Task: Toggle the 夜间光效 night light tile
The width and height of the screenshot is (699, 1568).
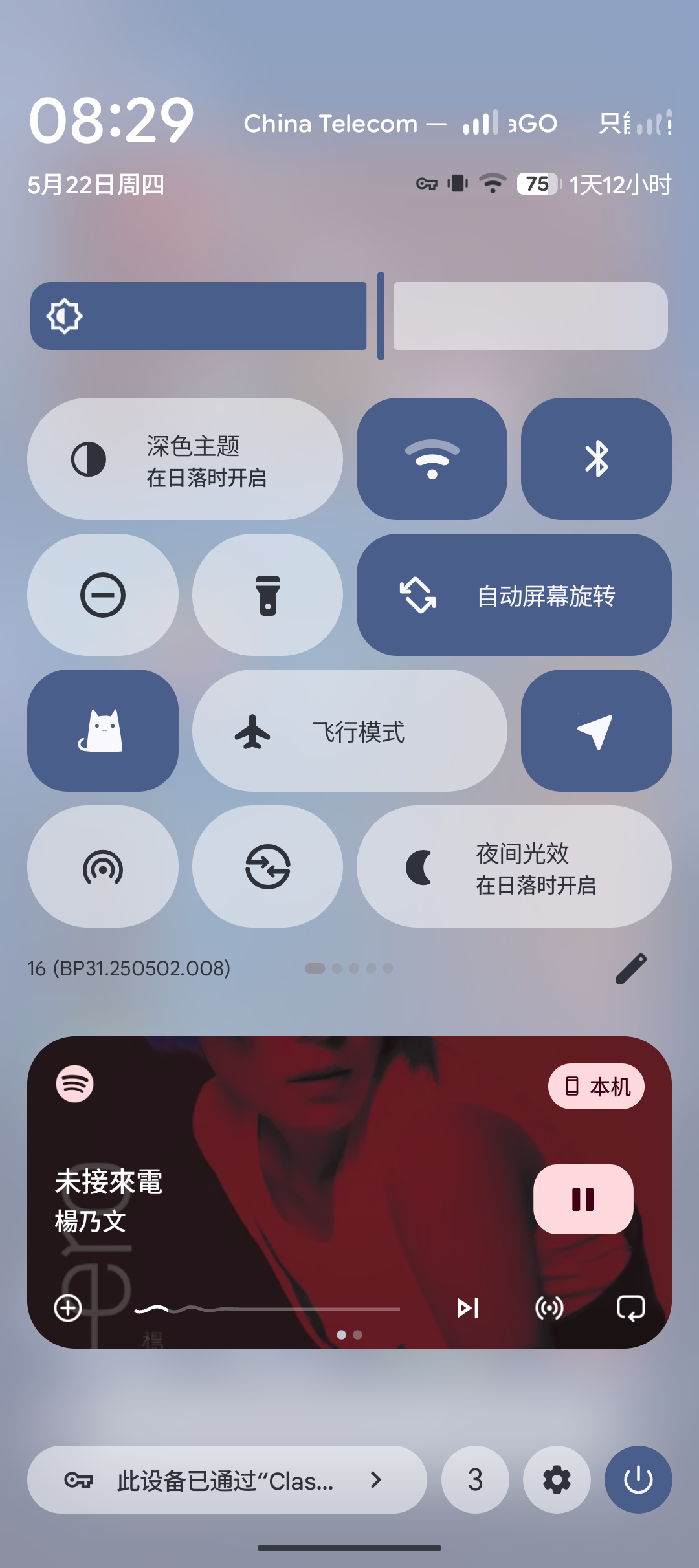Action: click(x=514, y=866)
